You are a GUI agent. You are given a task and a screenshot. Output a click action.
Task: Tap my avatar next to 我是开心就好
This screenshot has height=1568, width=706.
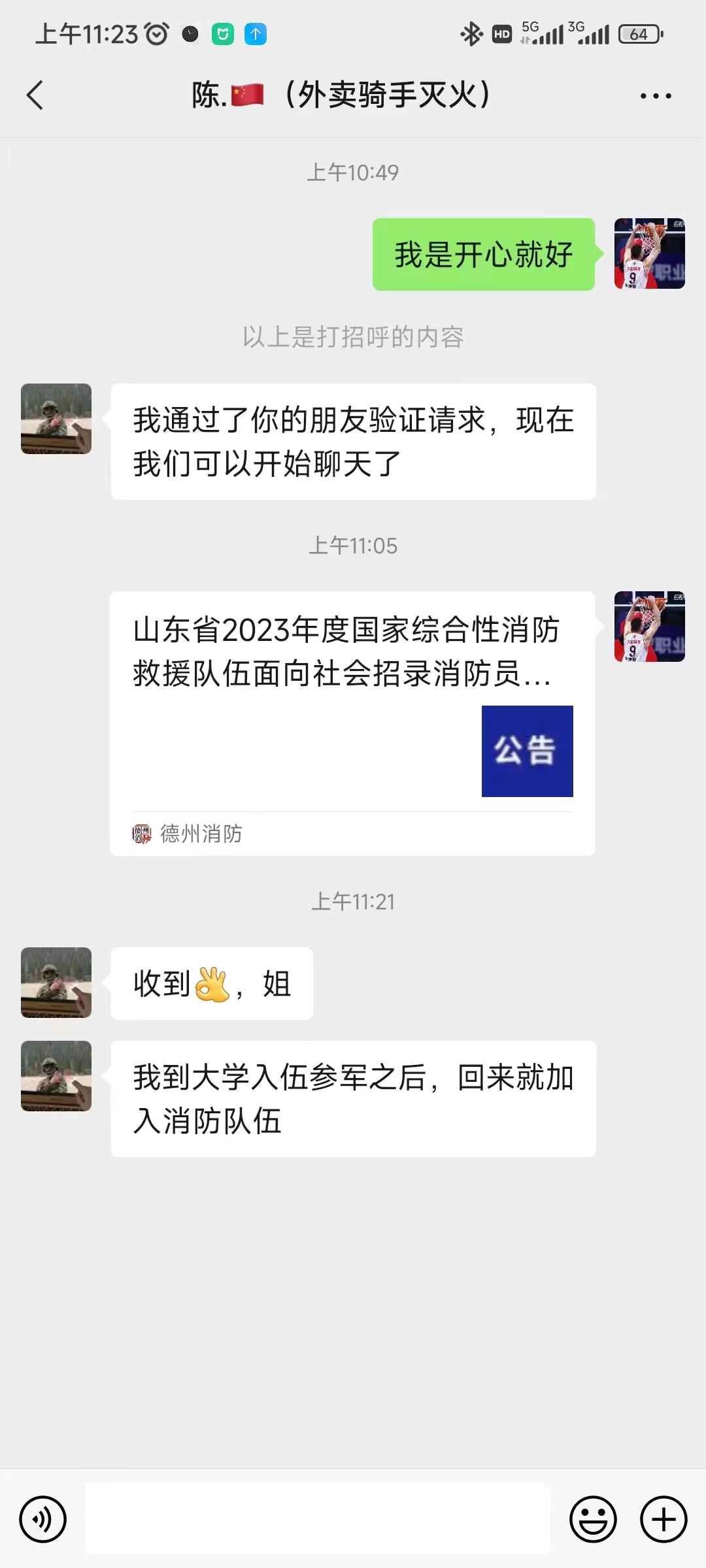(x=650, y=253)
